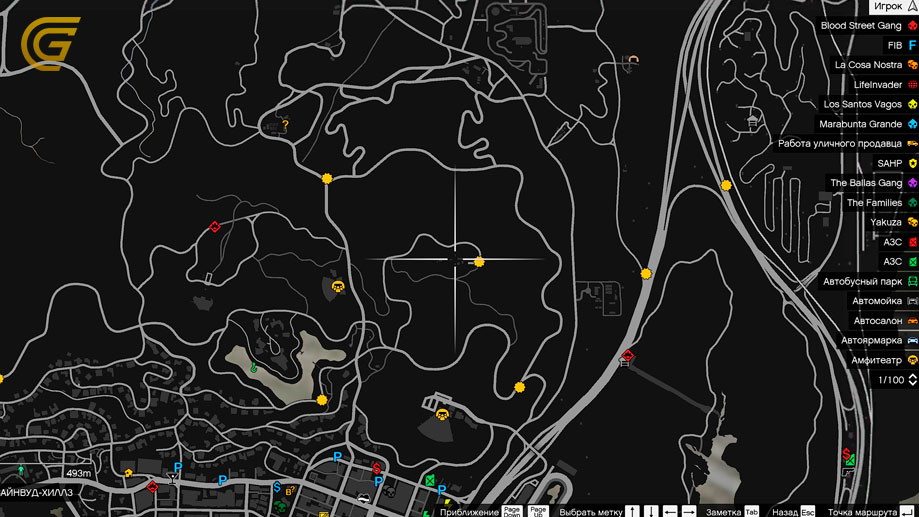Select LifeInvader in the legend

tap(877, 85)
